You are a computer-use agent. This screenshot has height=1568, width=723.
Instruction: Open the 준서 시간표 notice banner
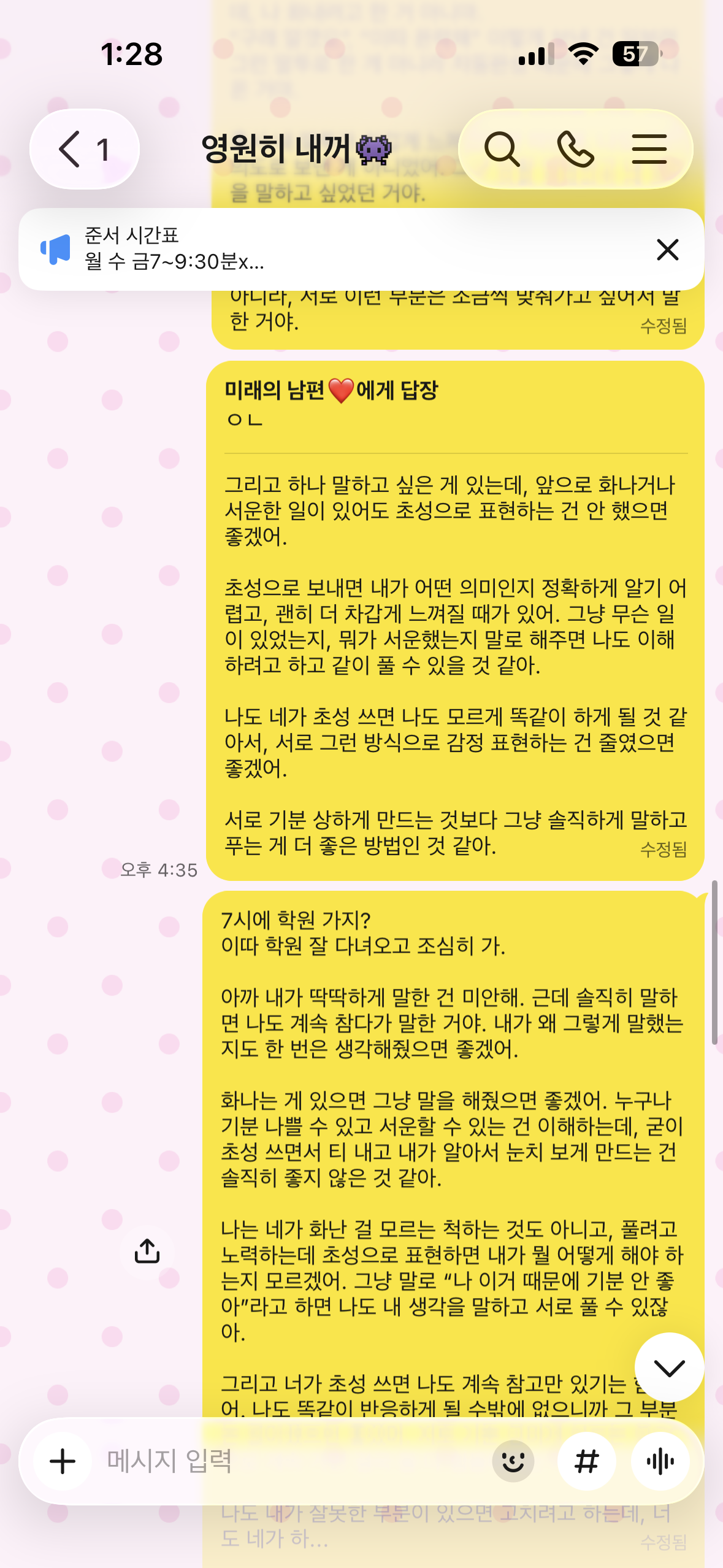[x=343, y=249]
